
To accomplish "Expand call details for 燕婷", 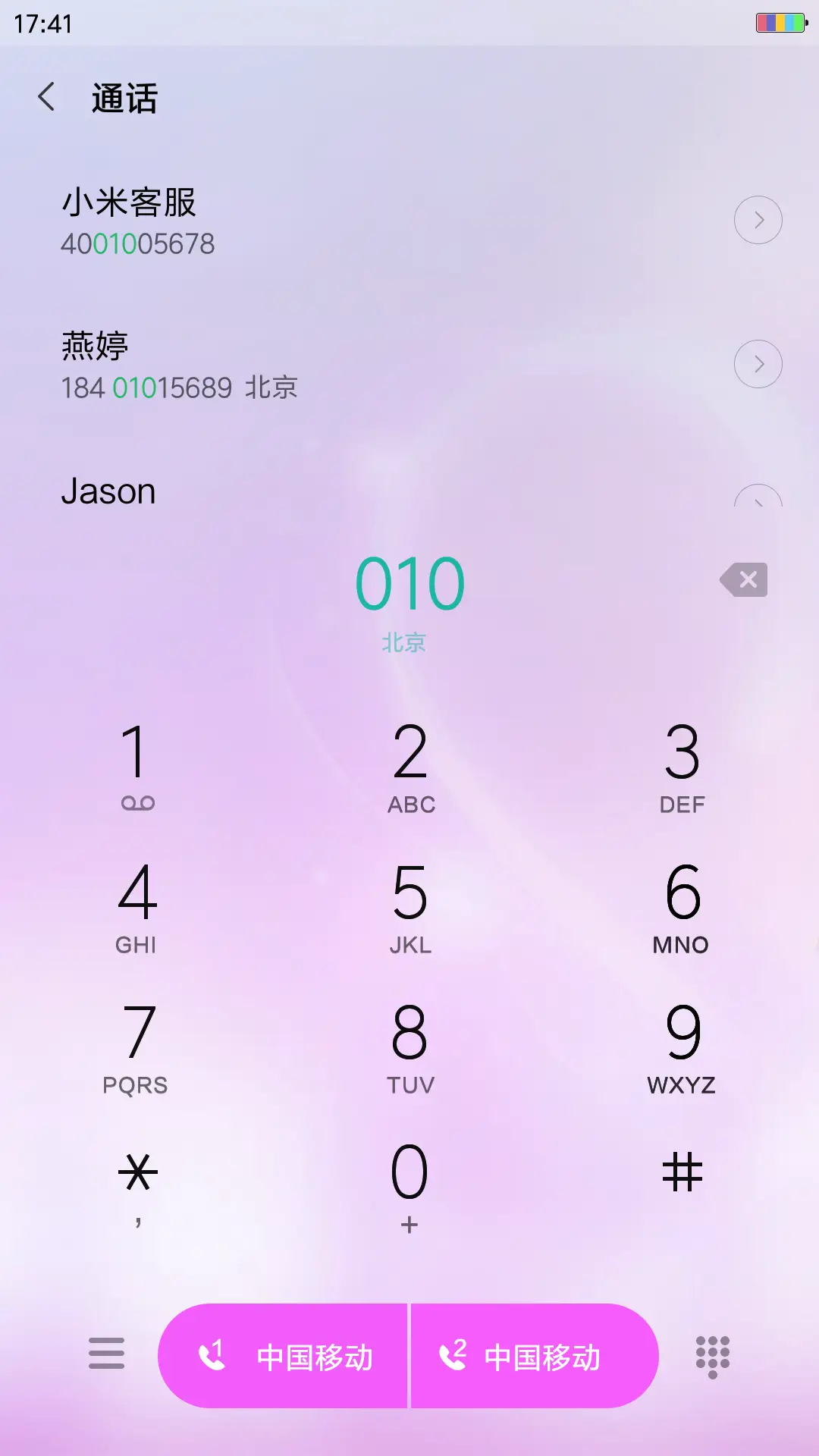I will click(758, 364).
